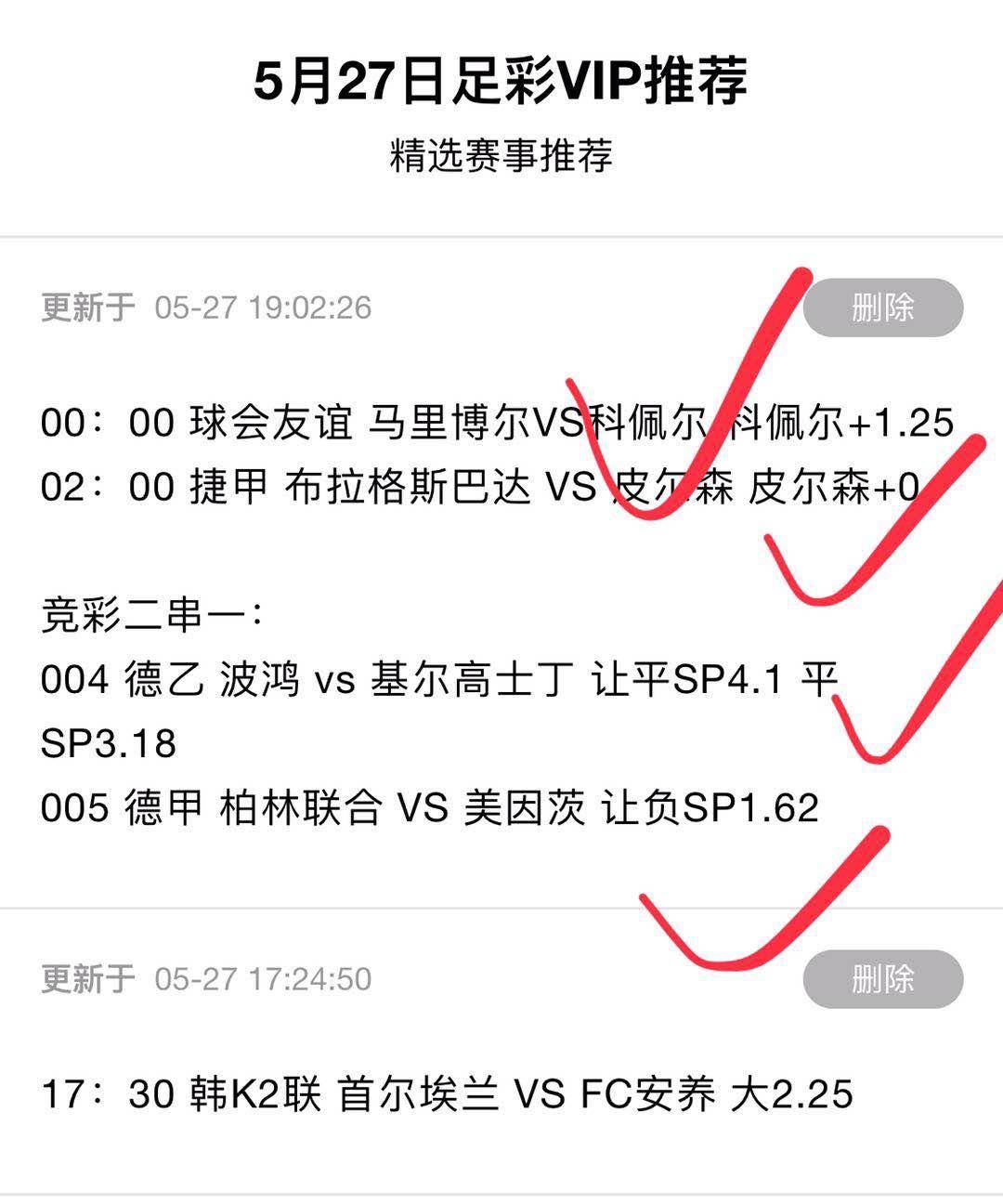Click timestamp 05-27 17:24:50

tap(265, 976)
